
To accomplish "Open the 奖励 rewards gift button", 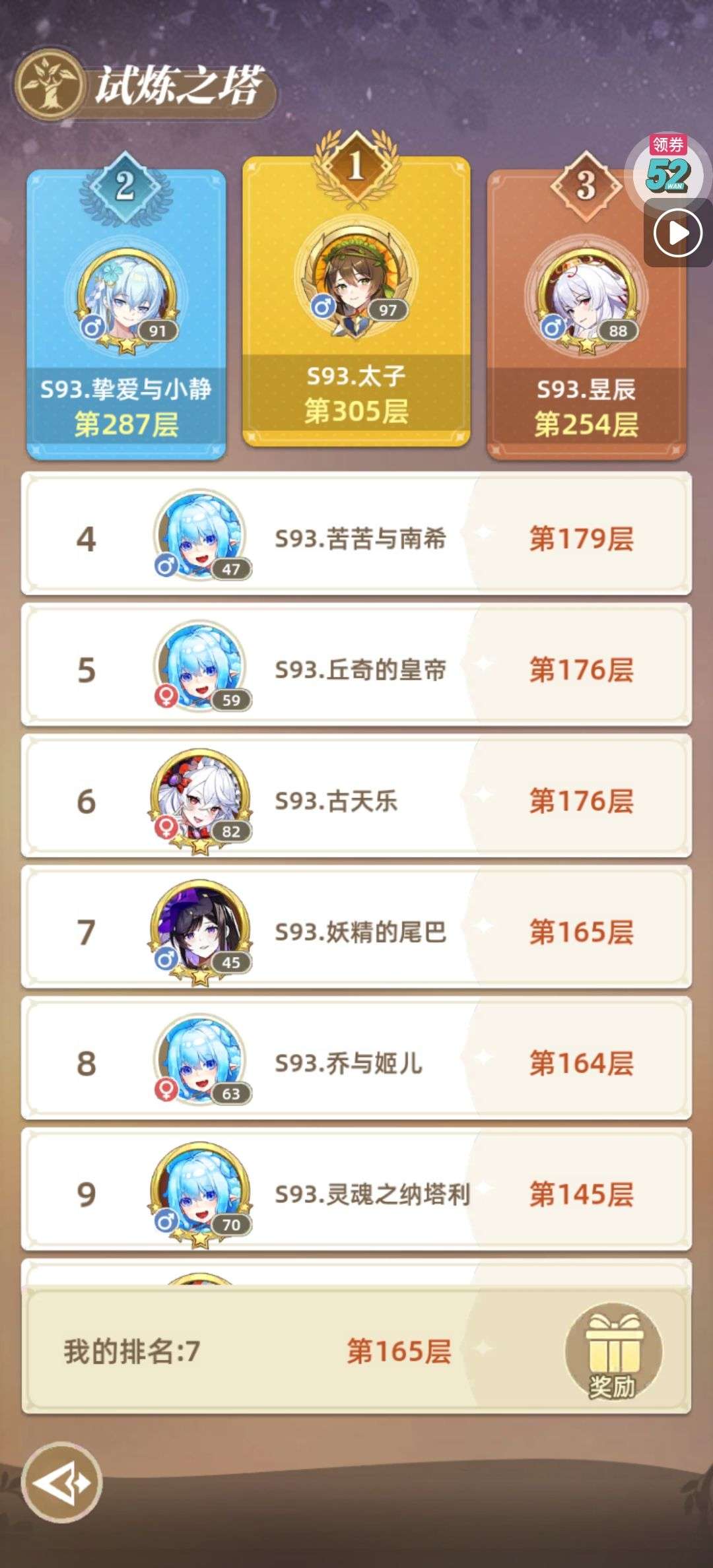I will point(613,1351).
